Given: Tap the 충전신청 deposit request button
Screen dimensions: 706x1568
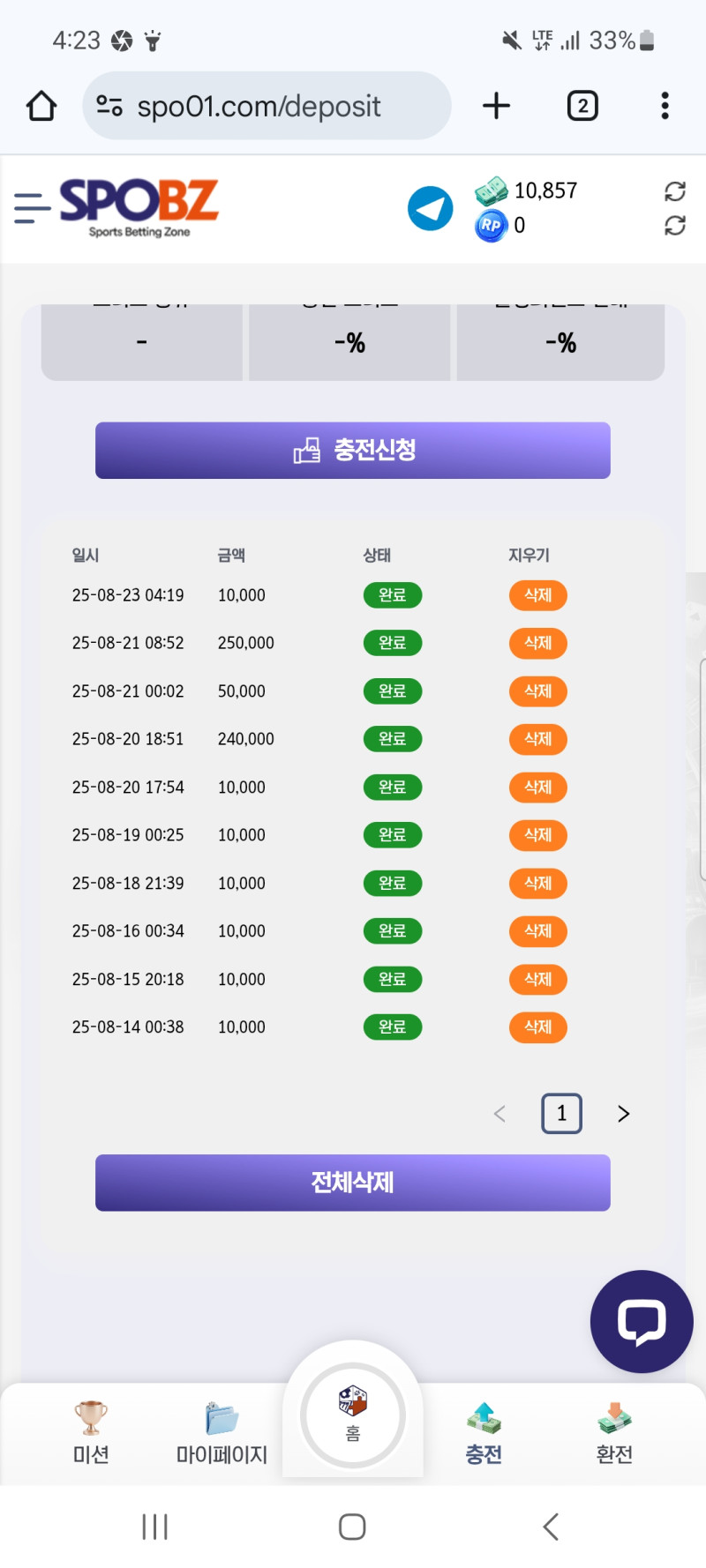Looking at the screenshot, I should pyautogui.click(x=353, y=450).
